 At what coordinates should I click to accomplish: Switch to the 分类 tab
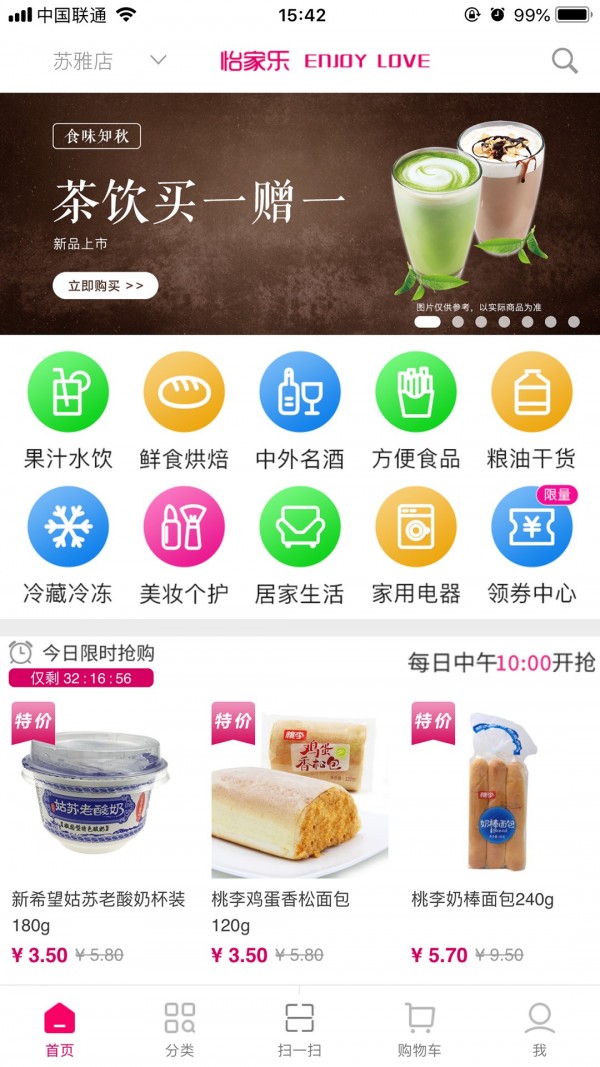(180, 1028)
